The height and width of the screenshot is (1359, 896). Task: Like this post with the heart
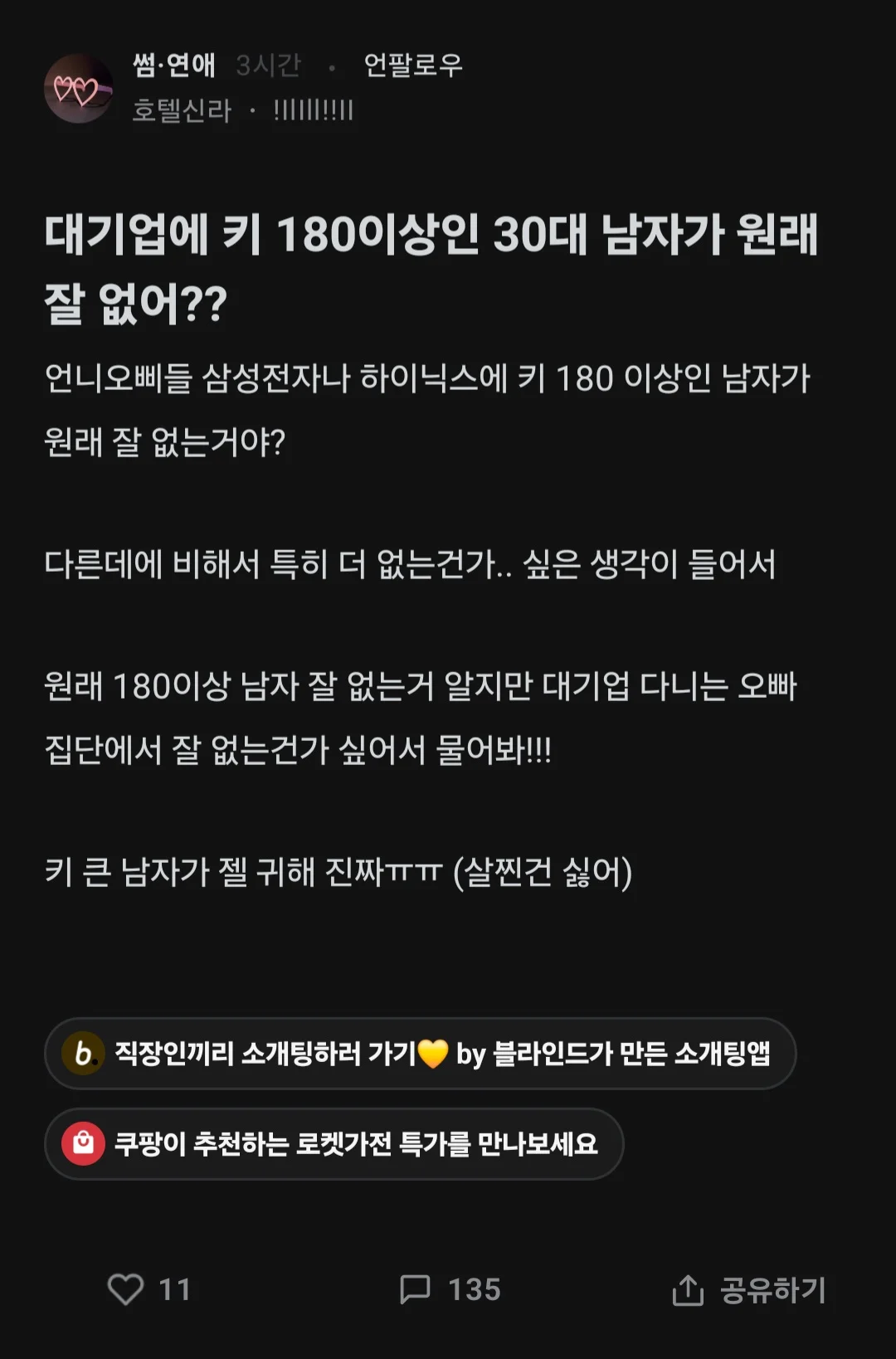[x=126, y=1289]
